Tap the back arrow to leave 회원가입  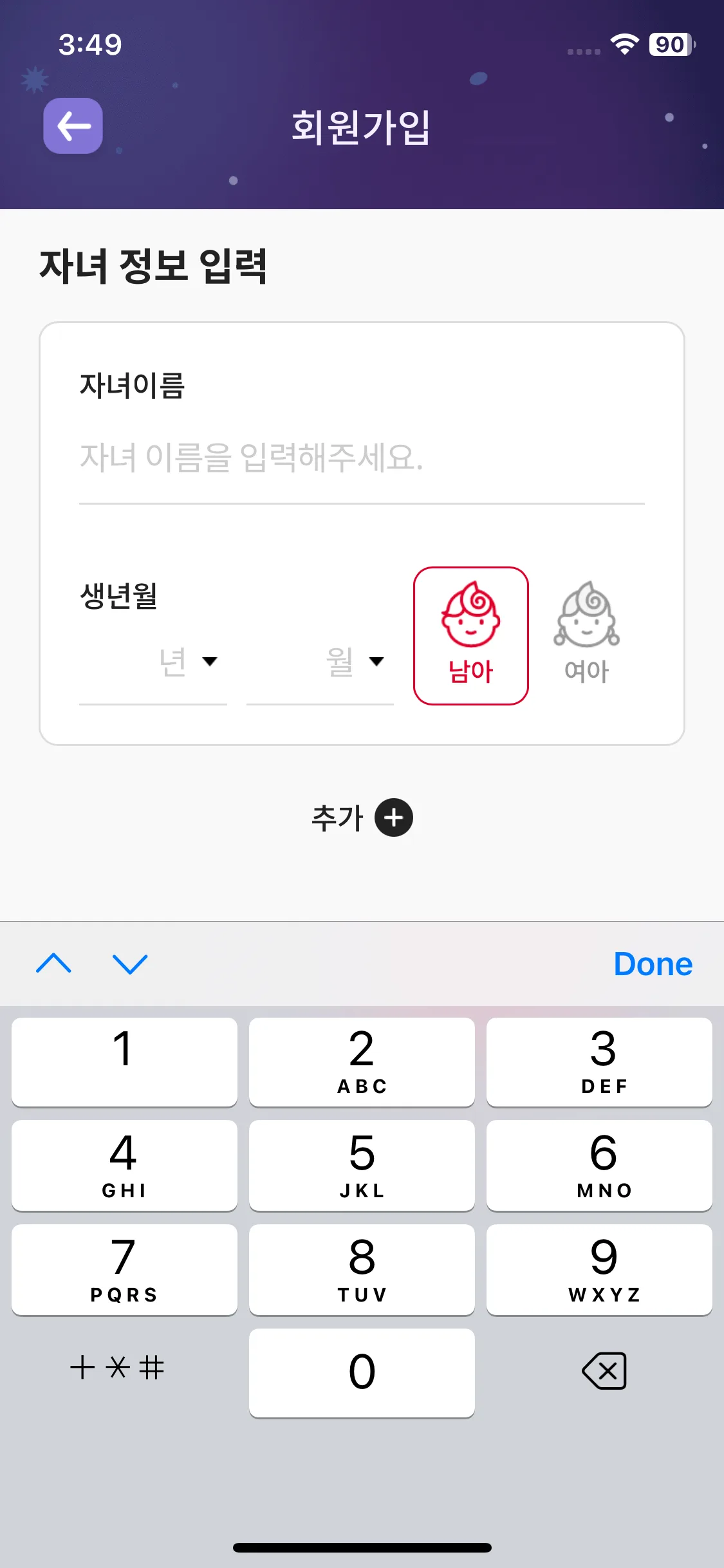(72, 126)
